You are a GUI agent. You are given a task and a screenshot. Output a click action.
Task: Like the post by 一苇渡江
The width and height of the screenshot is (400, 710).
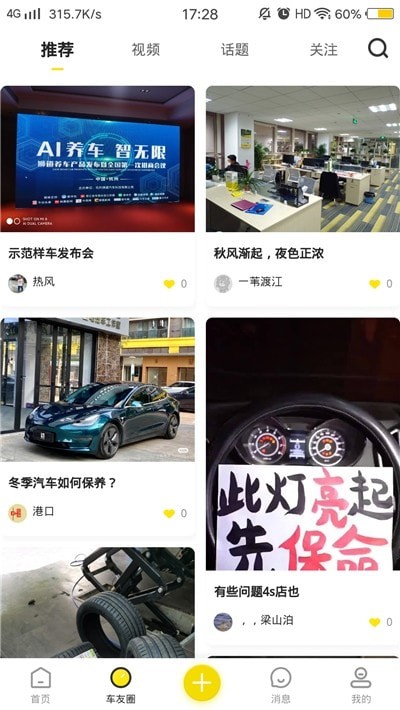tap(375, 284)
